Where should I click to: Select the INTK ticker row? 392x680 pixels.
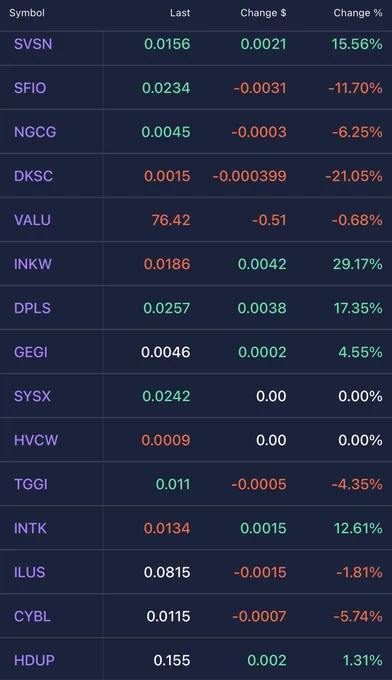coord(196,528)
